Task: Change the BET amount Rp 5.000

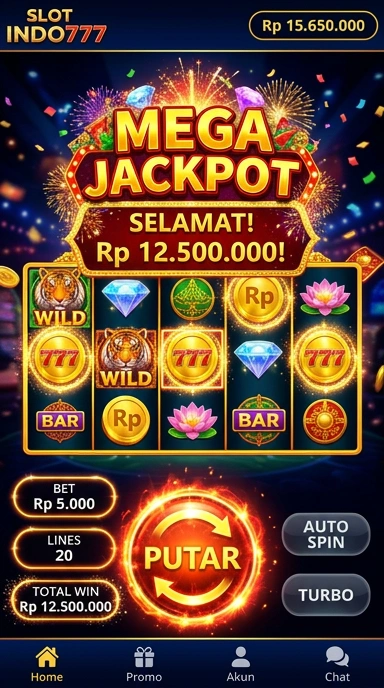Action: tap(64, 497)
